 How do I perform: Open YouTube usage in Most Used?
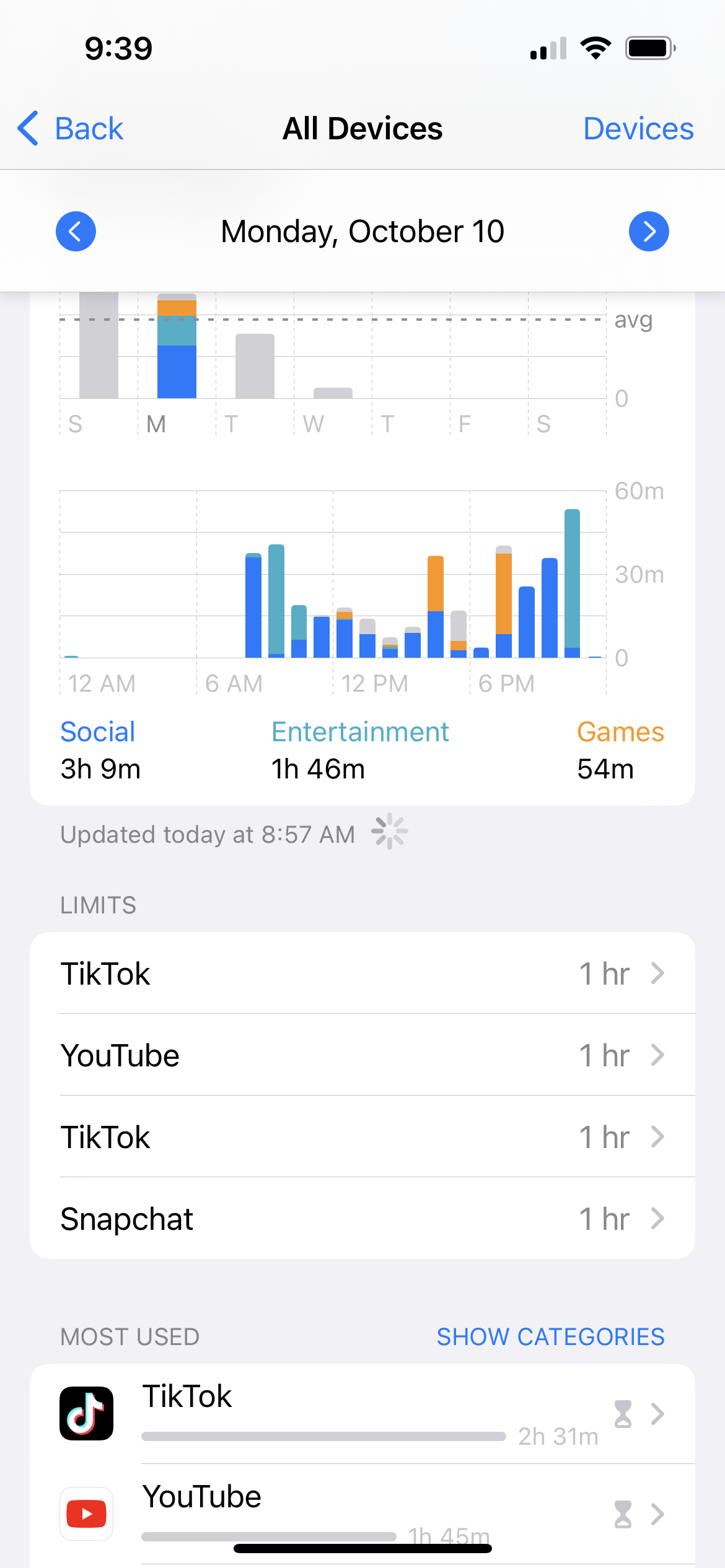pos(362,1514)
